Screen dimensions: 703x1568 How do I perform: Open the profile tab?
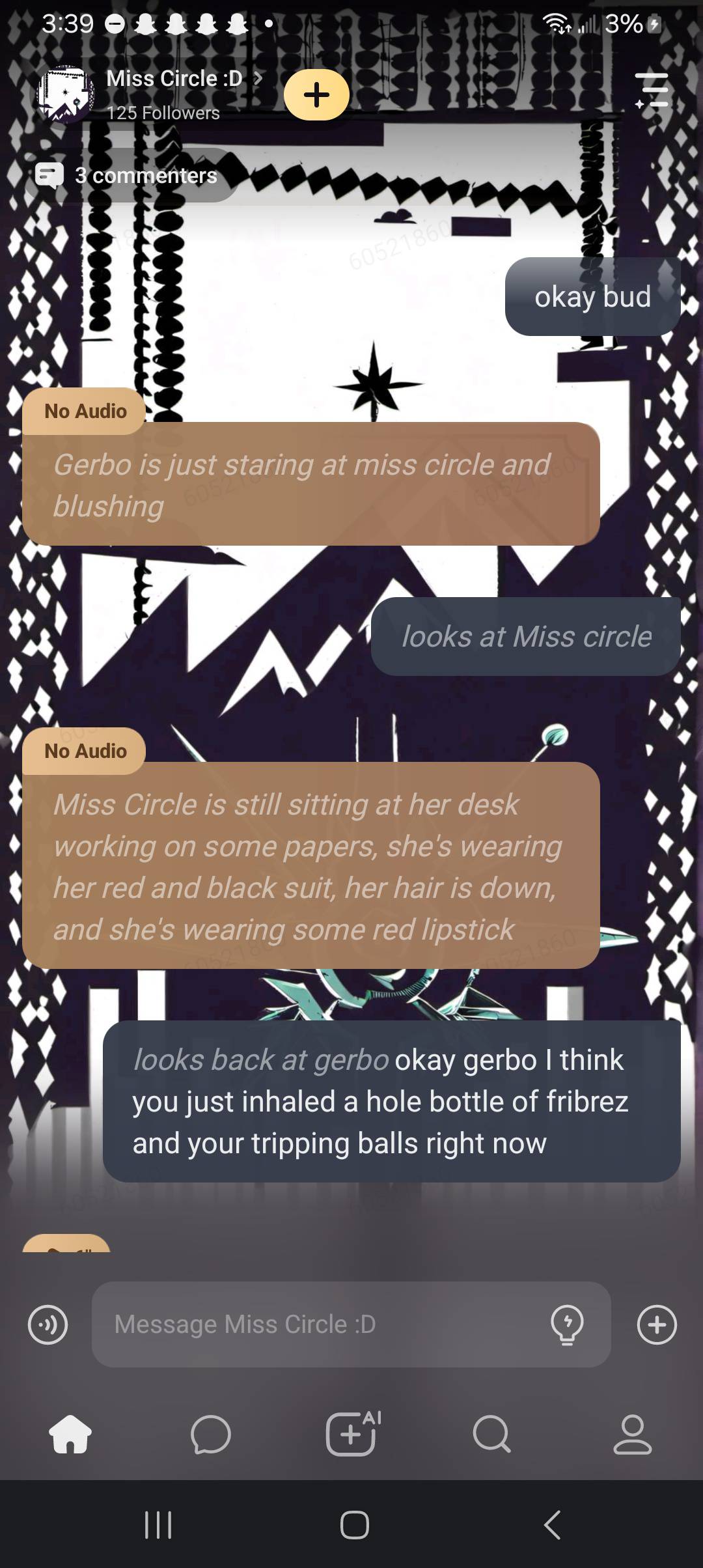(632, 1434)
